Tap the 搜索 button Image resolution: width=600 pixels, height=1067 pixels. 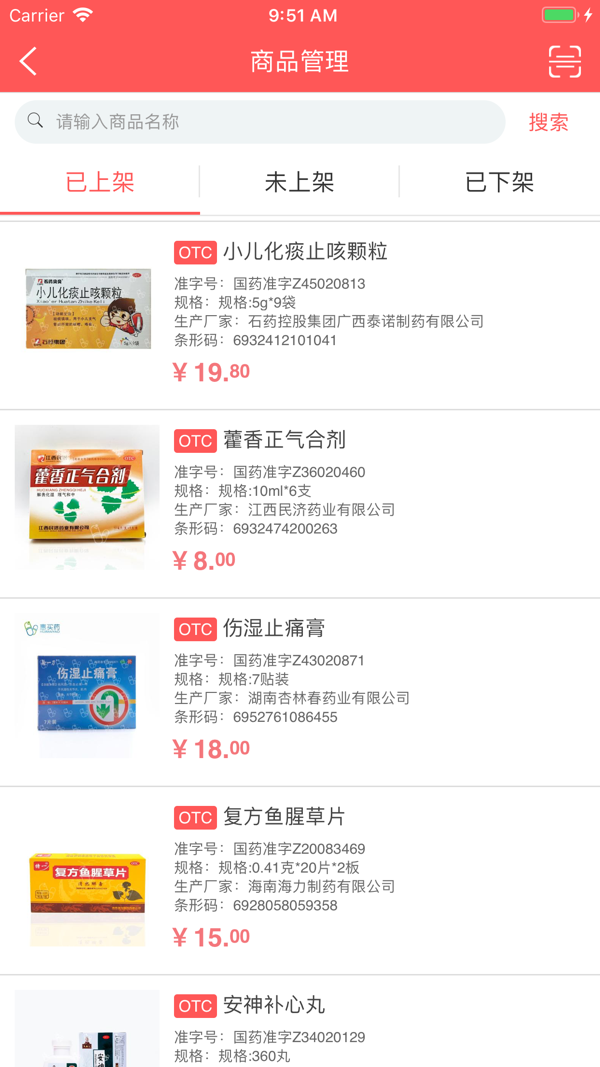coord(548,122)
